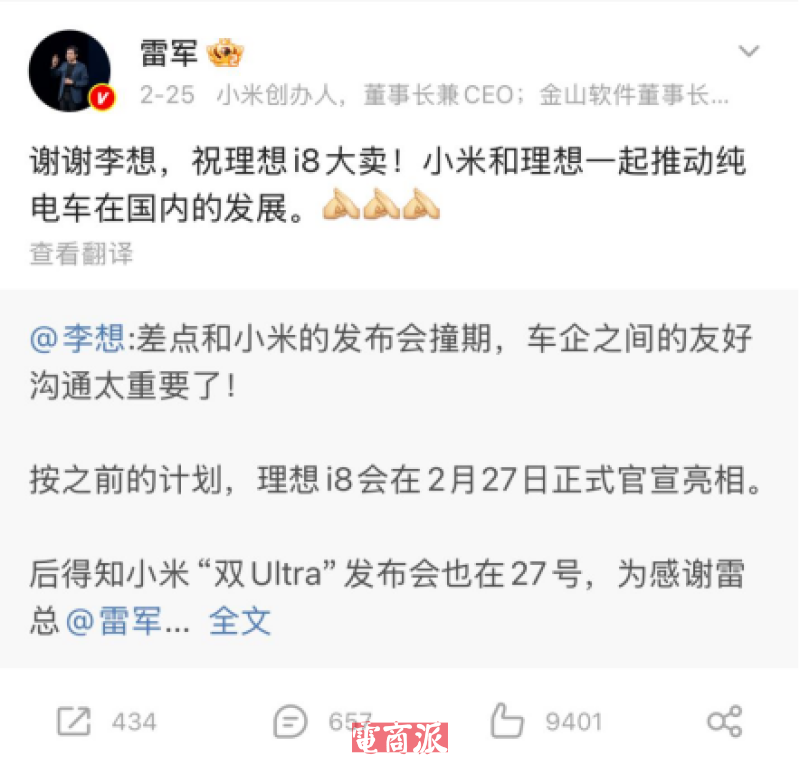The height and width of the screenshot is (775, 800).
Task: Open comments on this post
Action: [290, 721]
